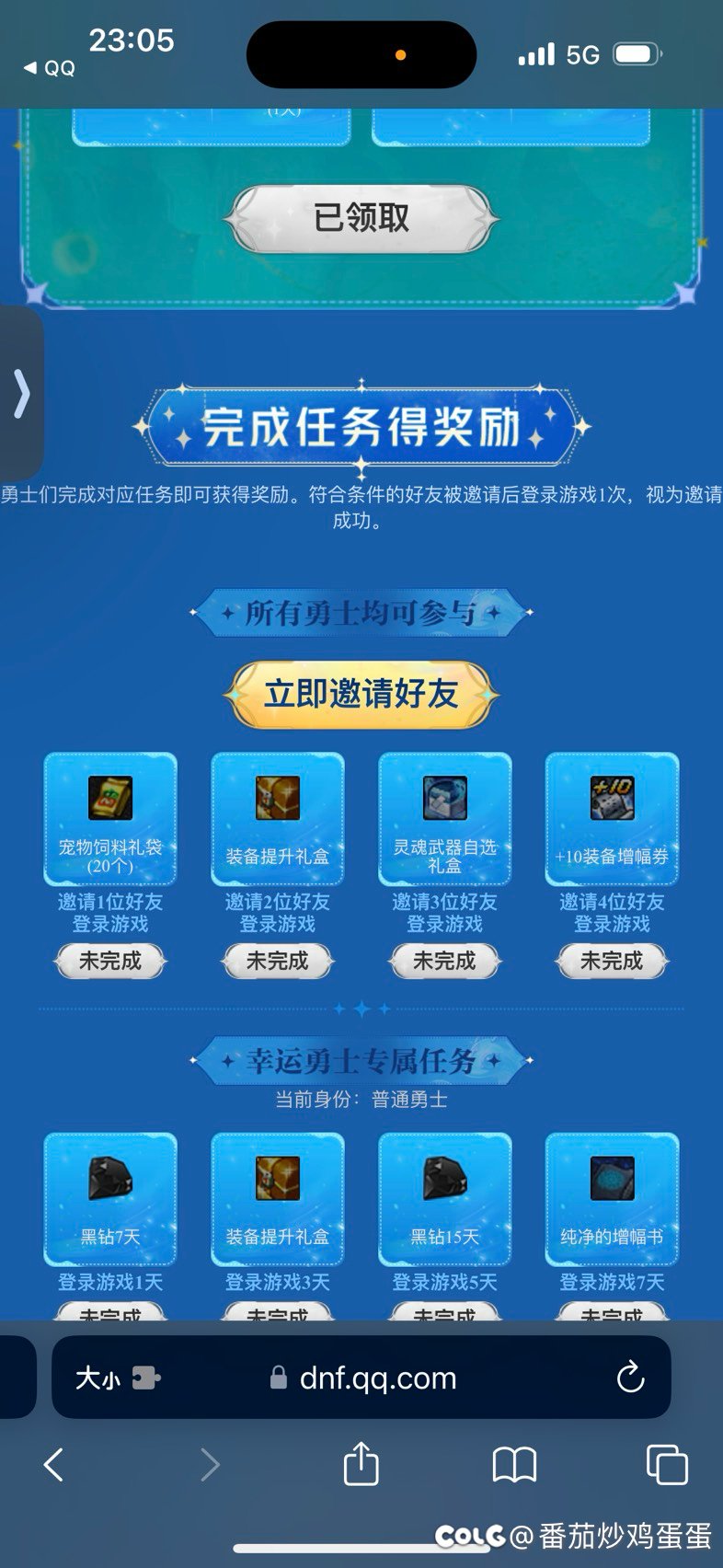Open the +10装备增幅券 reward tile

click(612, 818)
